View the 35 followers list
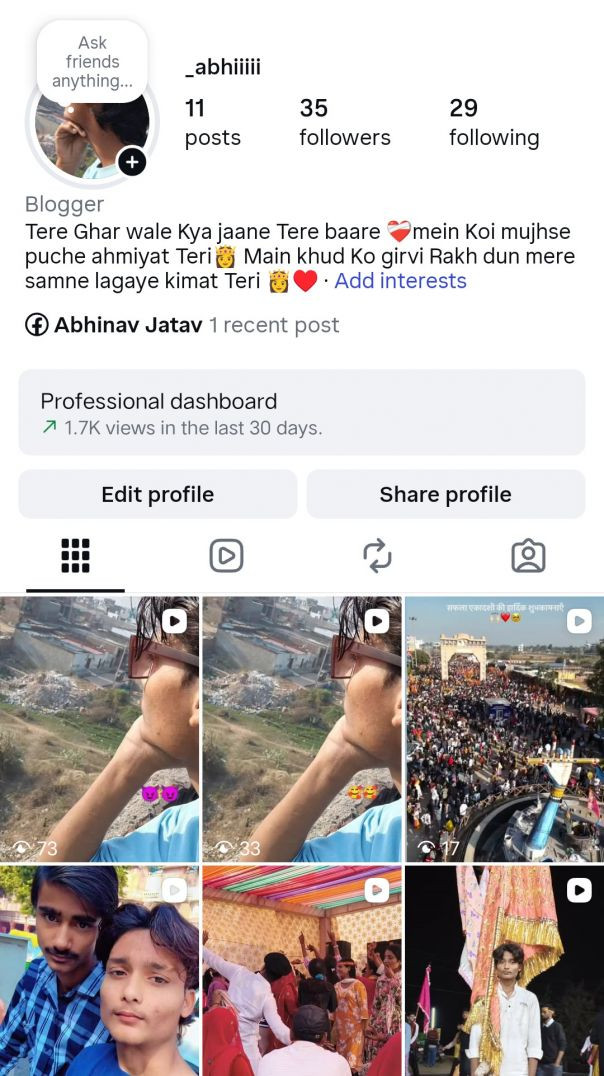 coord(344,123)
